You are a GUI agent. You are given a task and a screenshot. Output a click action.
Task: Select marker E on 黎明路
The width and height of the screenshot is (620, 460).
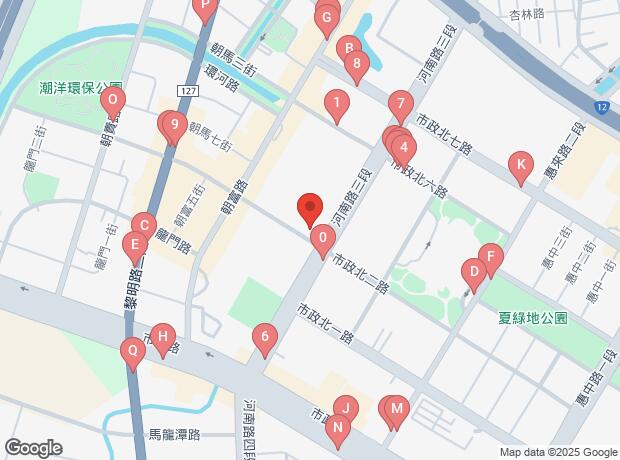click(x=135, y=248)
